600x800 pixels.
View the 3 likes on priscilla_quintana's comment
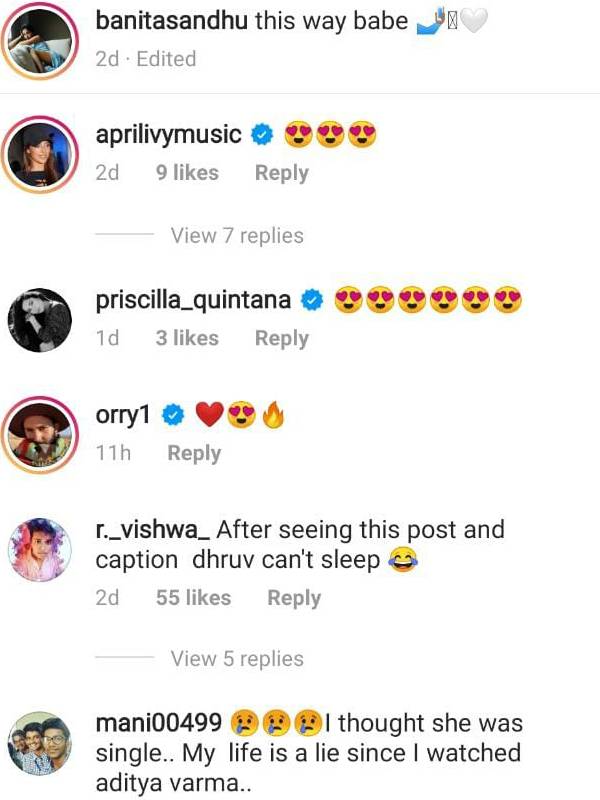[187, 339]
